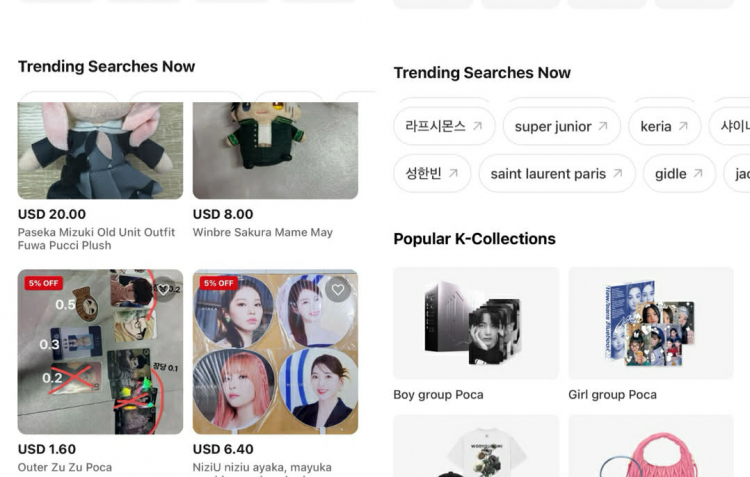Search trending term 라프시몬스
Viewport: 750px width, 477px height.
click(x=444, y=127)
